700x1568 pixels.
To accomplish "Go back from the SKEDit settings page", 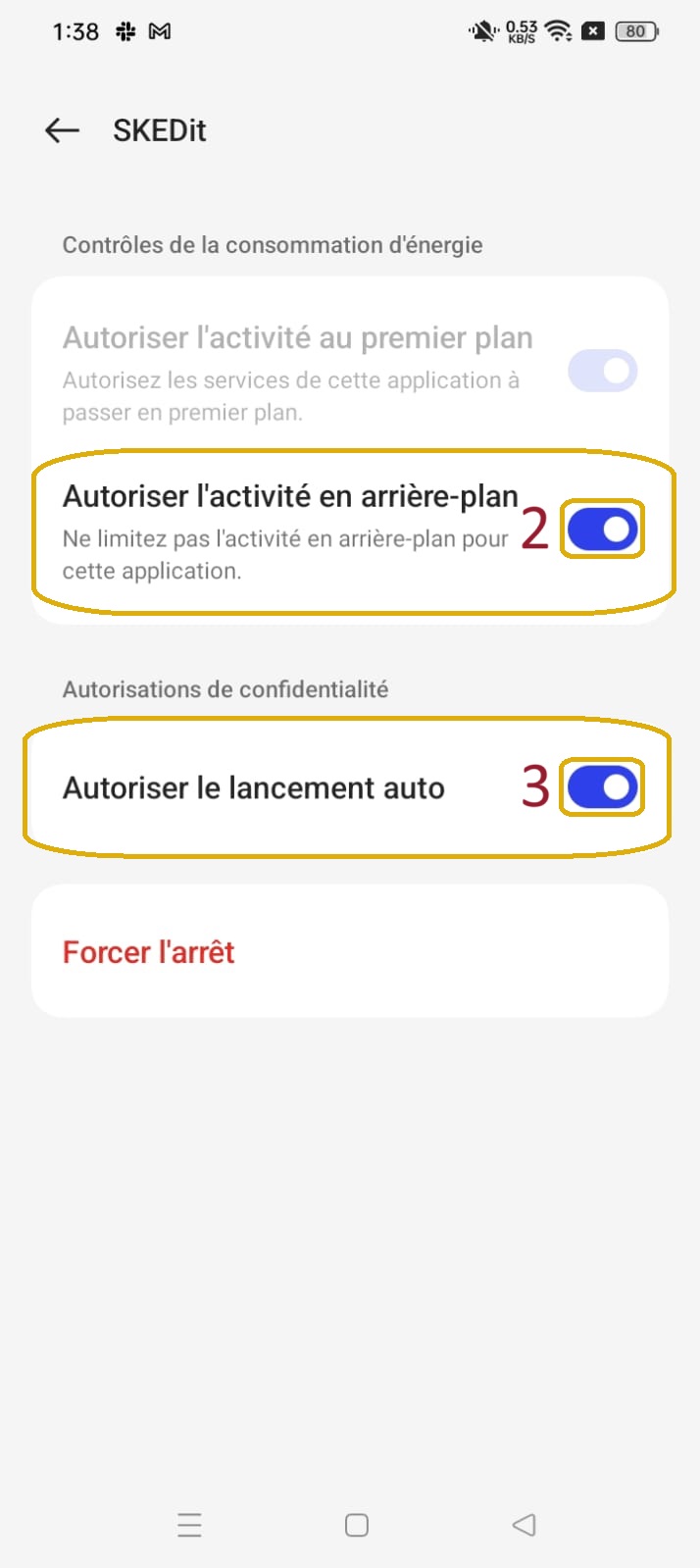I will (62, 130).
